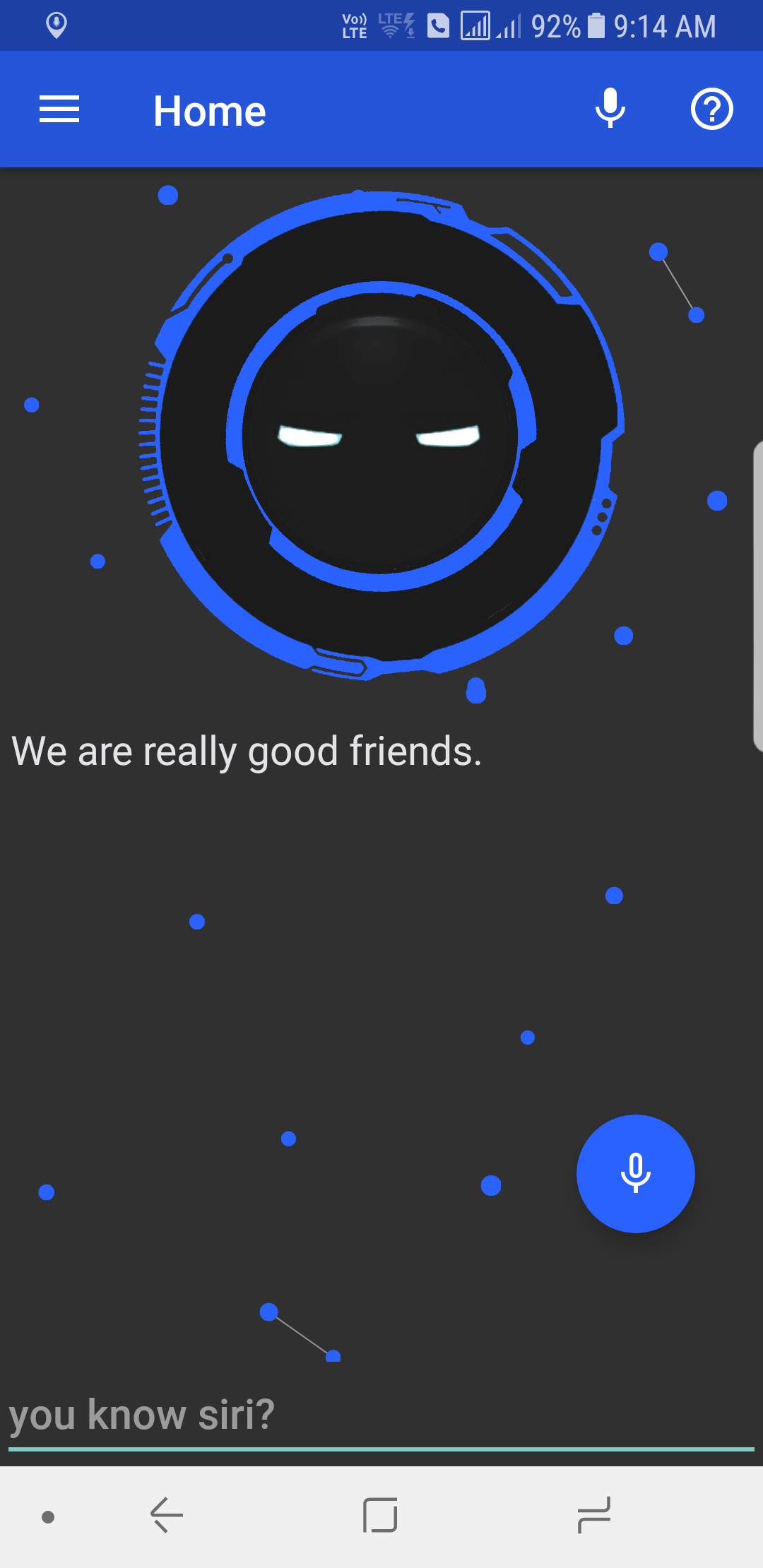Open the navigation drawer with the hamburger menu
The width and height of the screenshot is (763, 1568).
59,108
